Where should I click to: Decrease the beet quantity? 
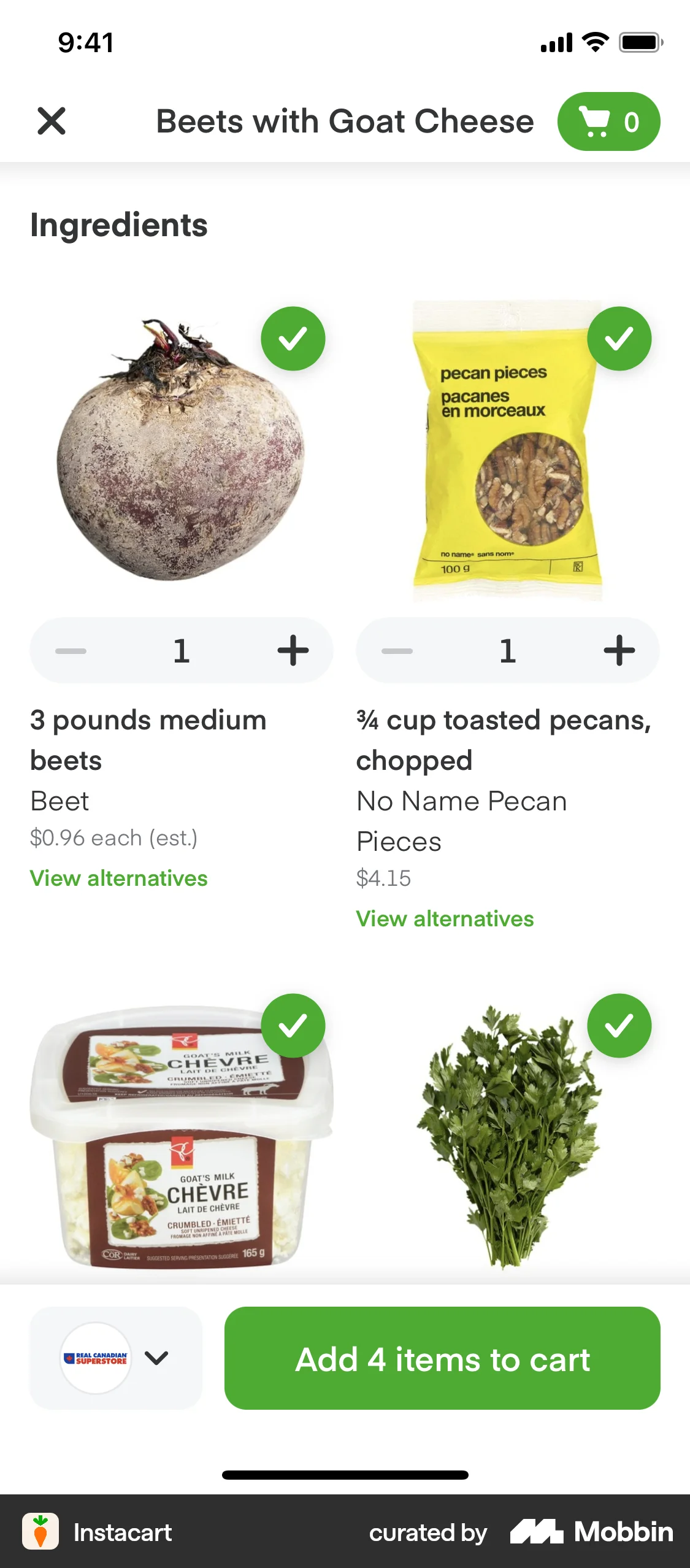[69, 650]
